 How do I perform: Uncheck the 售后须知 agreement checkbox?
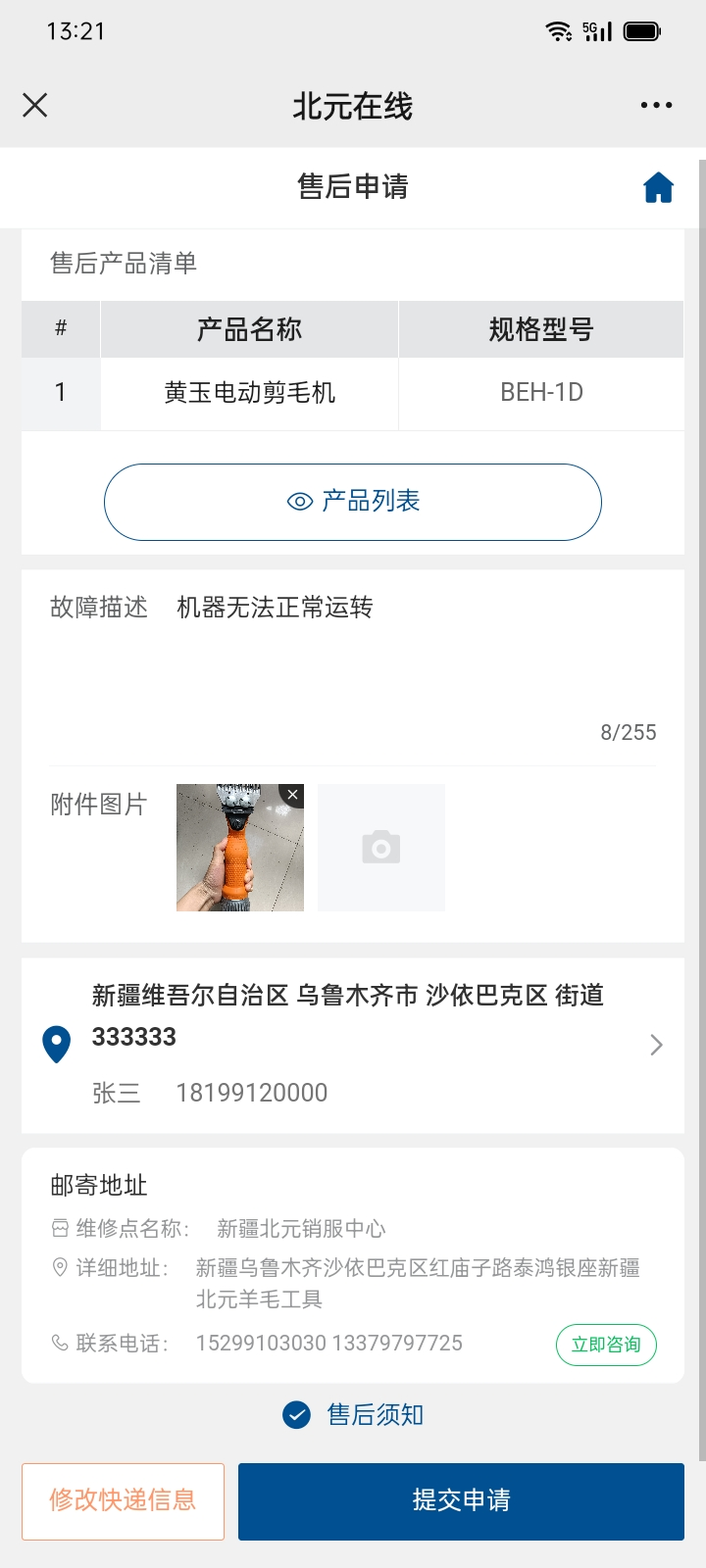coord(296,1415)
